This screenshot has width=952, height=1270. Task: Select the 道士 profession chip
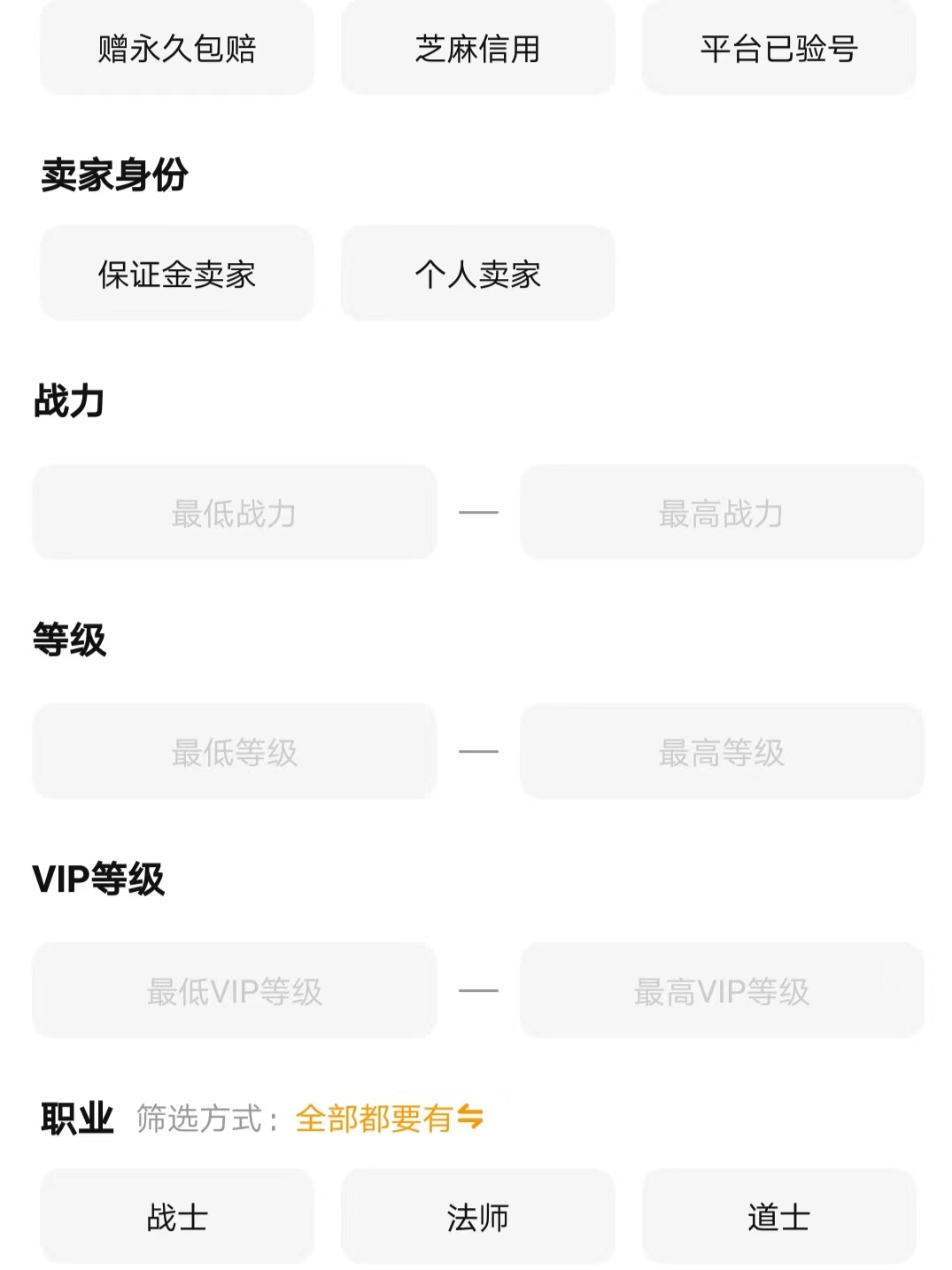click(778, 1217)
